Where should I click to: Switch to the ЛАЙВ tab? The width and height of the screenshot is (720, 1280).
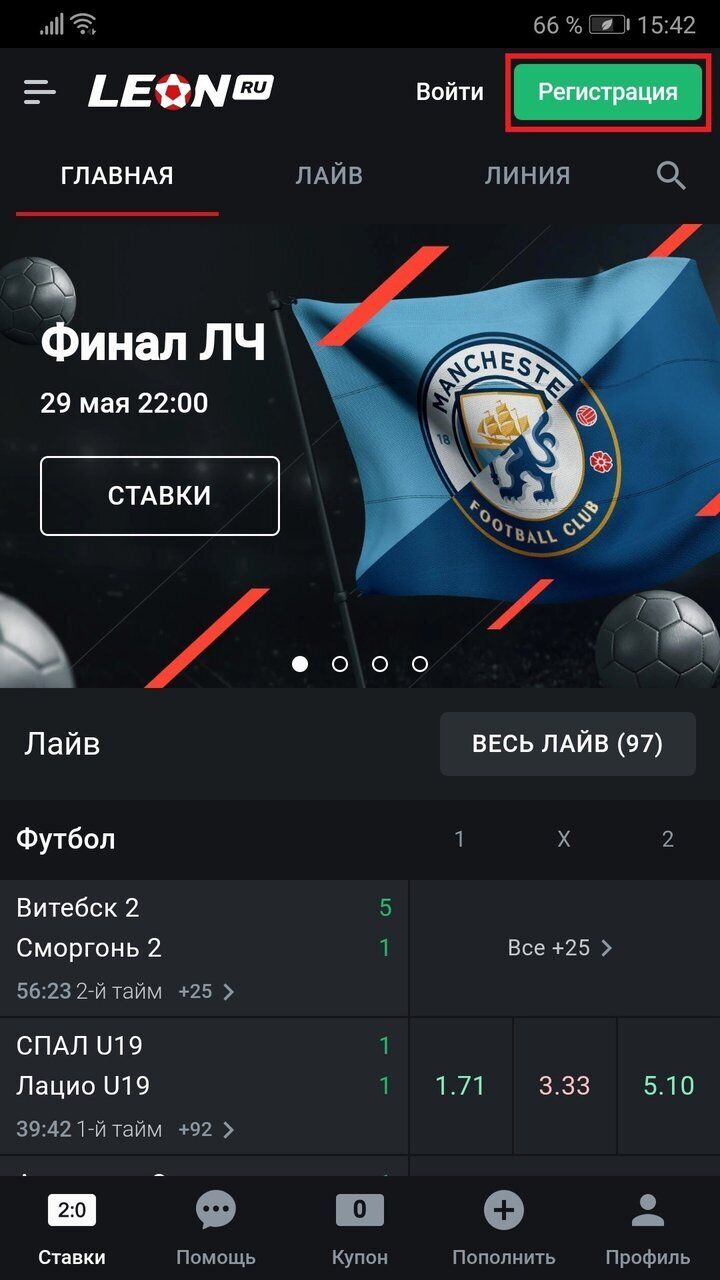pos(328,176)
